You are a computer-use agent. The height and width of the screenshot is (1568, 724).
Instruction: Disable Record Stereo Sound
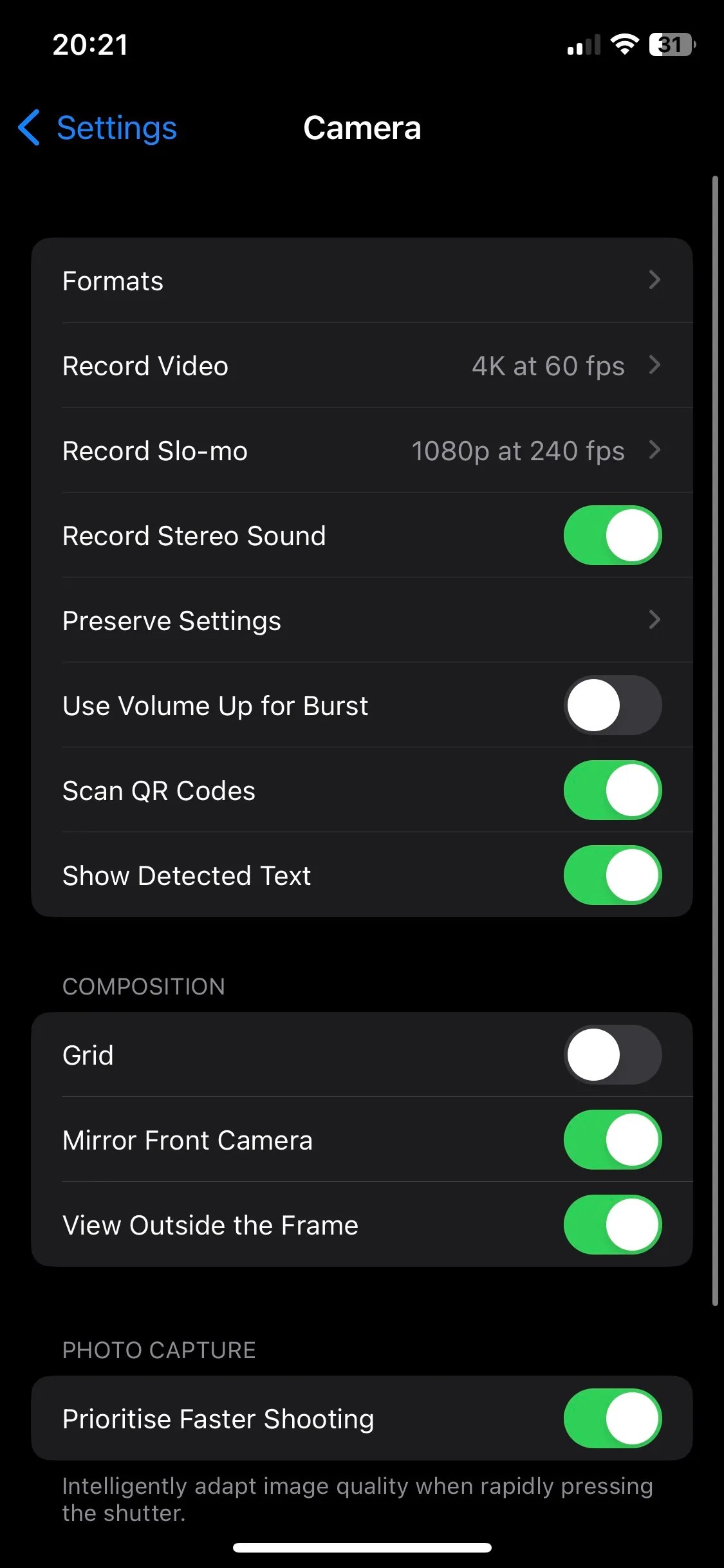pos(612,535)
